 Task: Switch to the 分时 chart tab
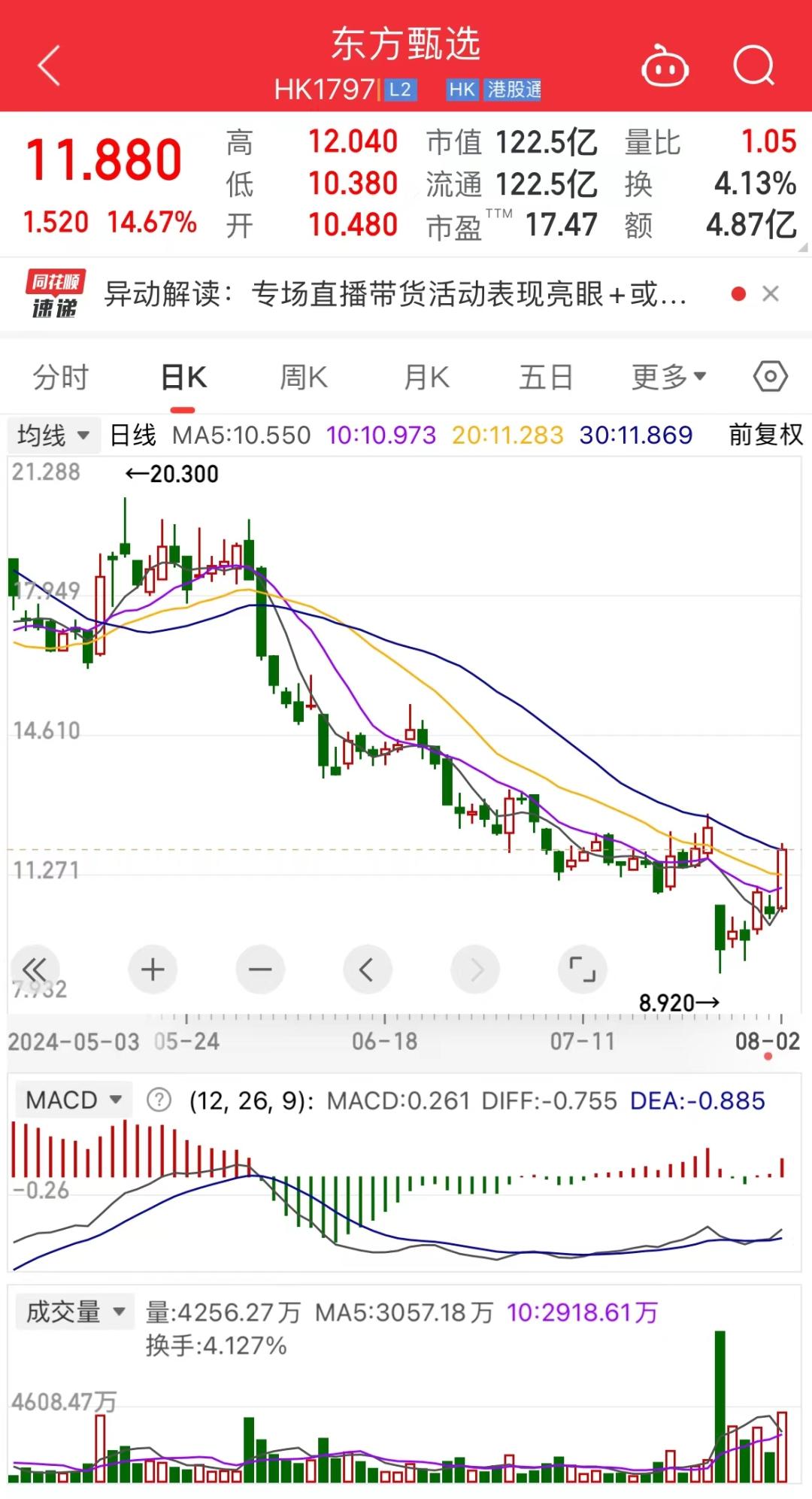click(61, 377)
